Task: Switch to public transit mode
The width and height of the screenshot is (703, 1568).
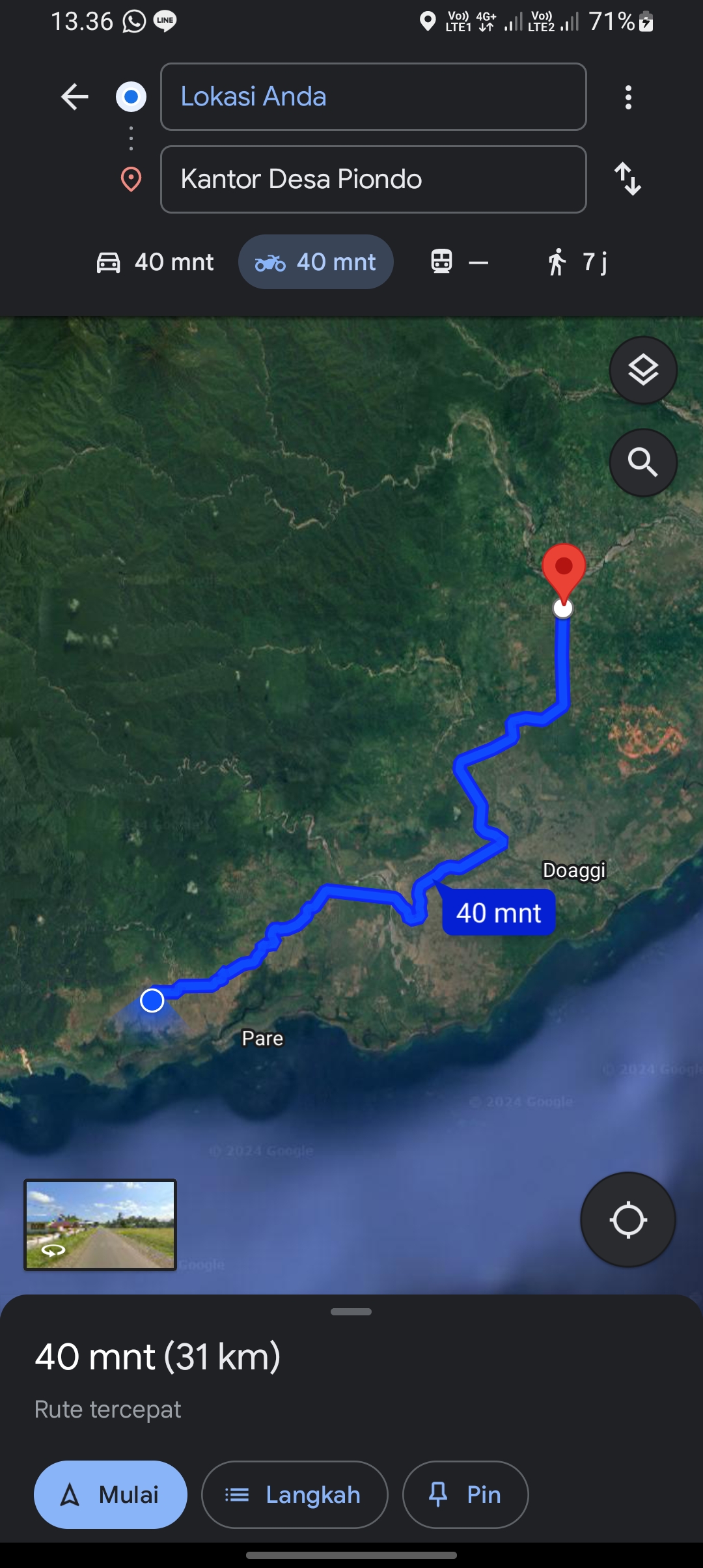Action: (x=460, y=262)
